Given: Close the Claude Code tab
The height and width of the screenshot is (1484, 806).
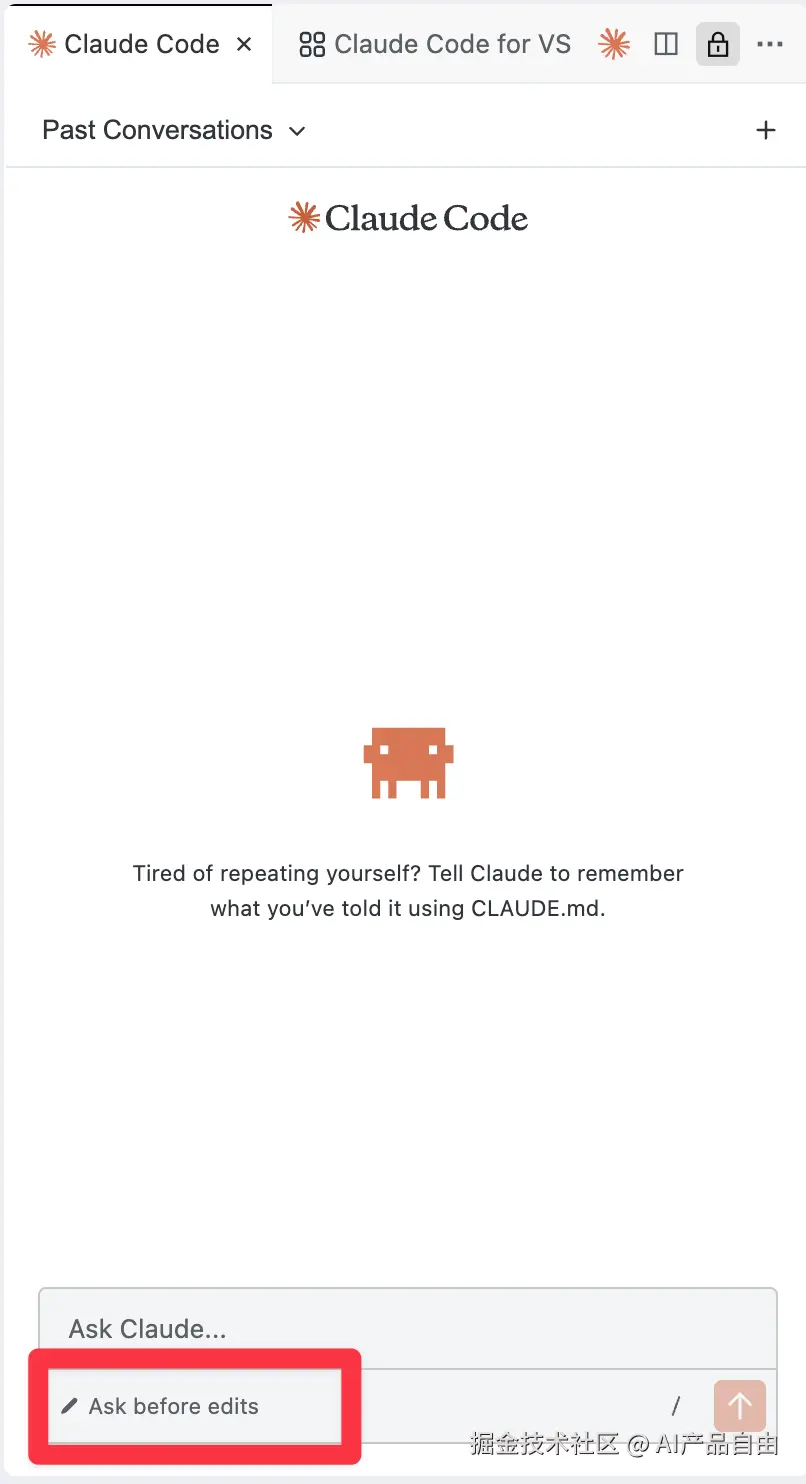Looking at the screenshot, I should pos(244,44).
